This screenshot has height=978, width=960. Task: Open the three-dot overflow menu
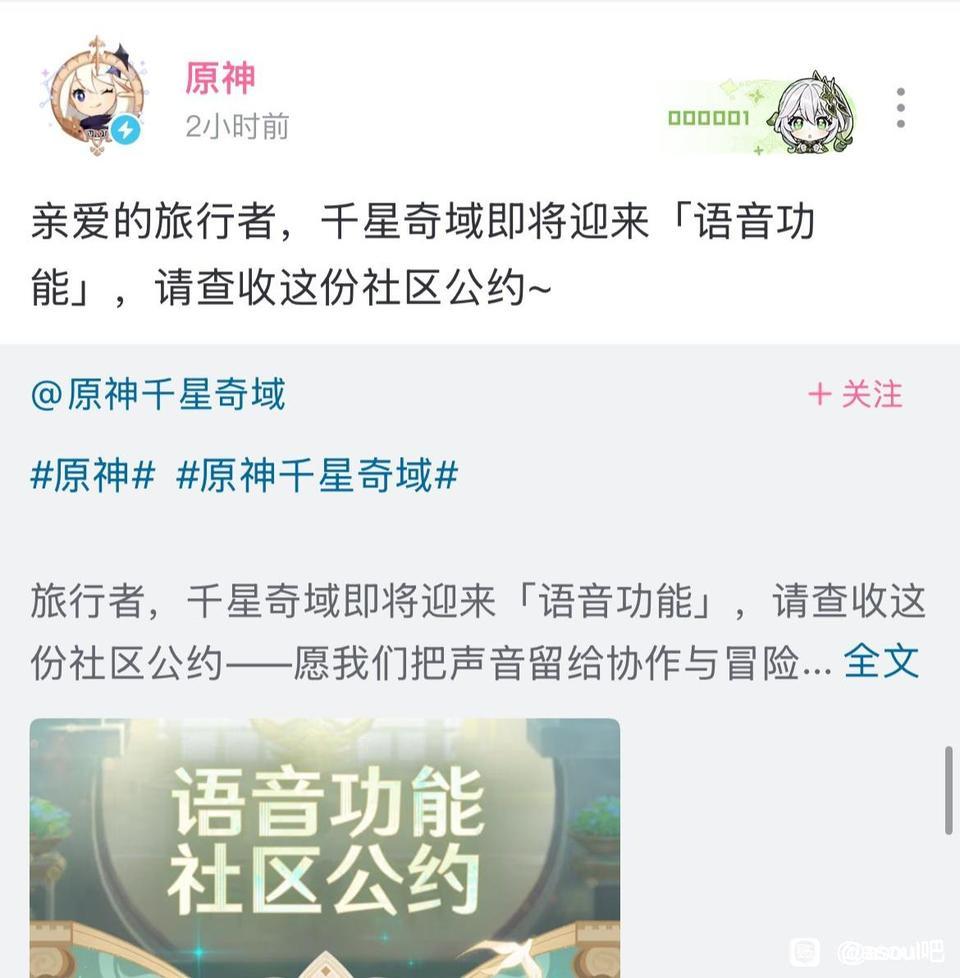pyautogui.click(x=900, y=108)
